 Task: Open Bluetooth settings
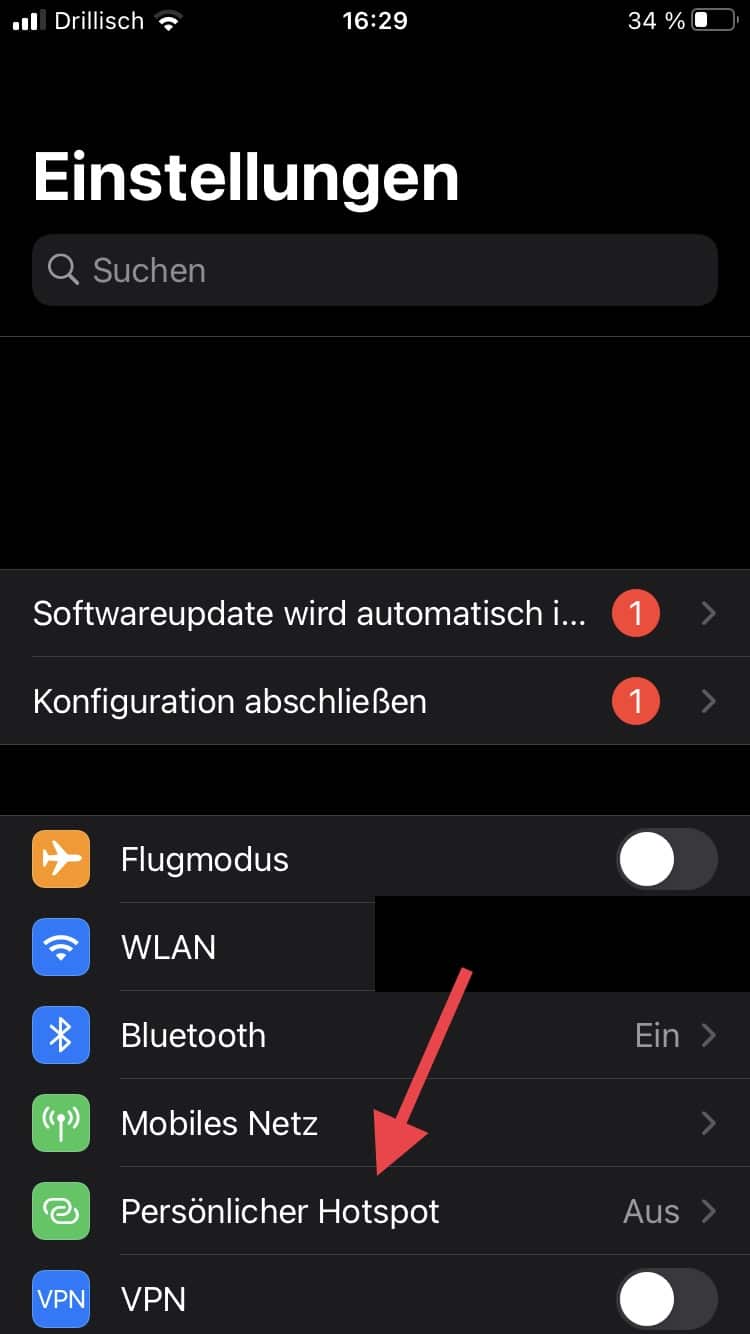[x=193, y=1035]
